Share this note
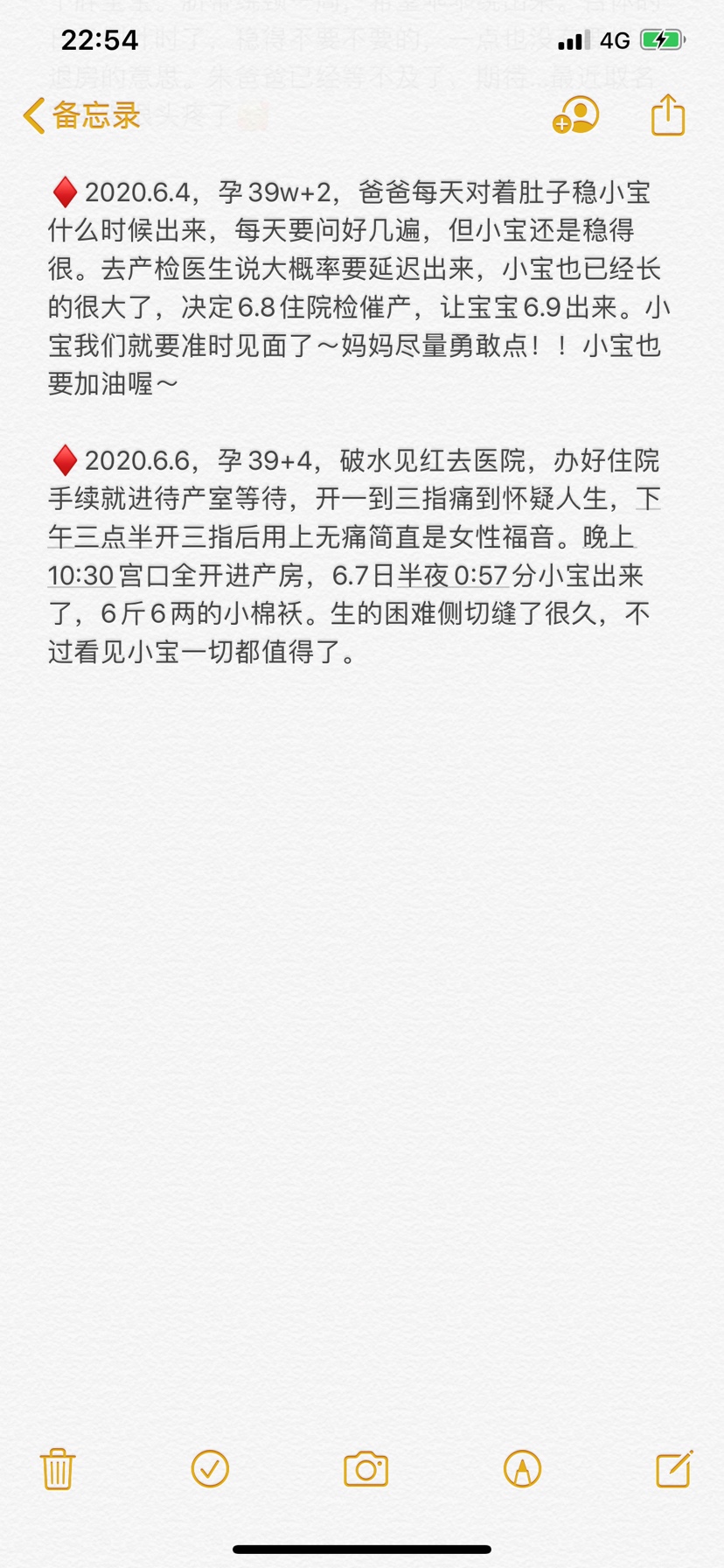Screen dimensions: 724x1568 pos(668,115)
